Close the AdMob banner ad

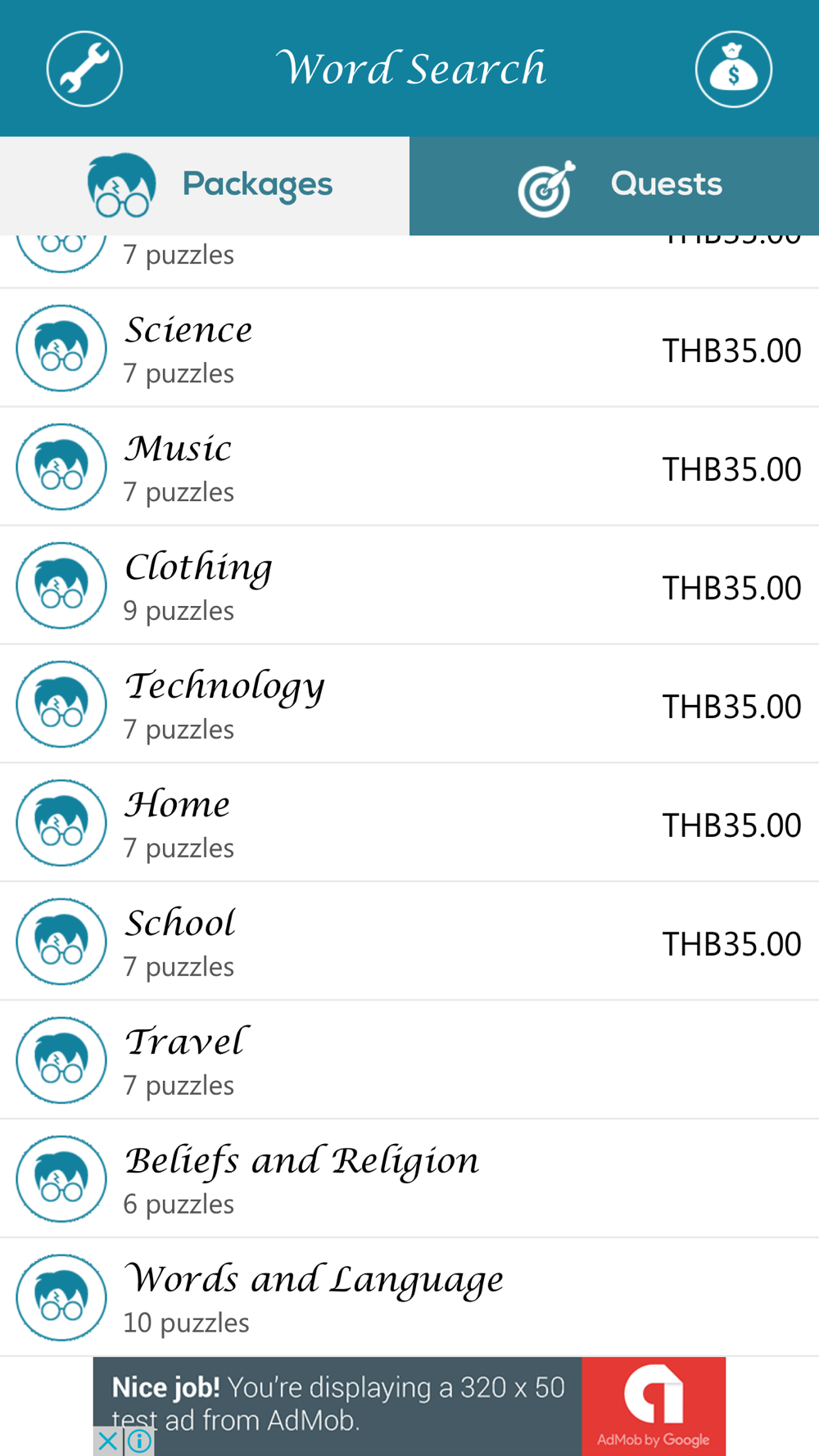click(x=107, y=1441)
